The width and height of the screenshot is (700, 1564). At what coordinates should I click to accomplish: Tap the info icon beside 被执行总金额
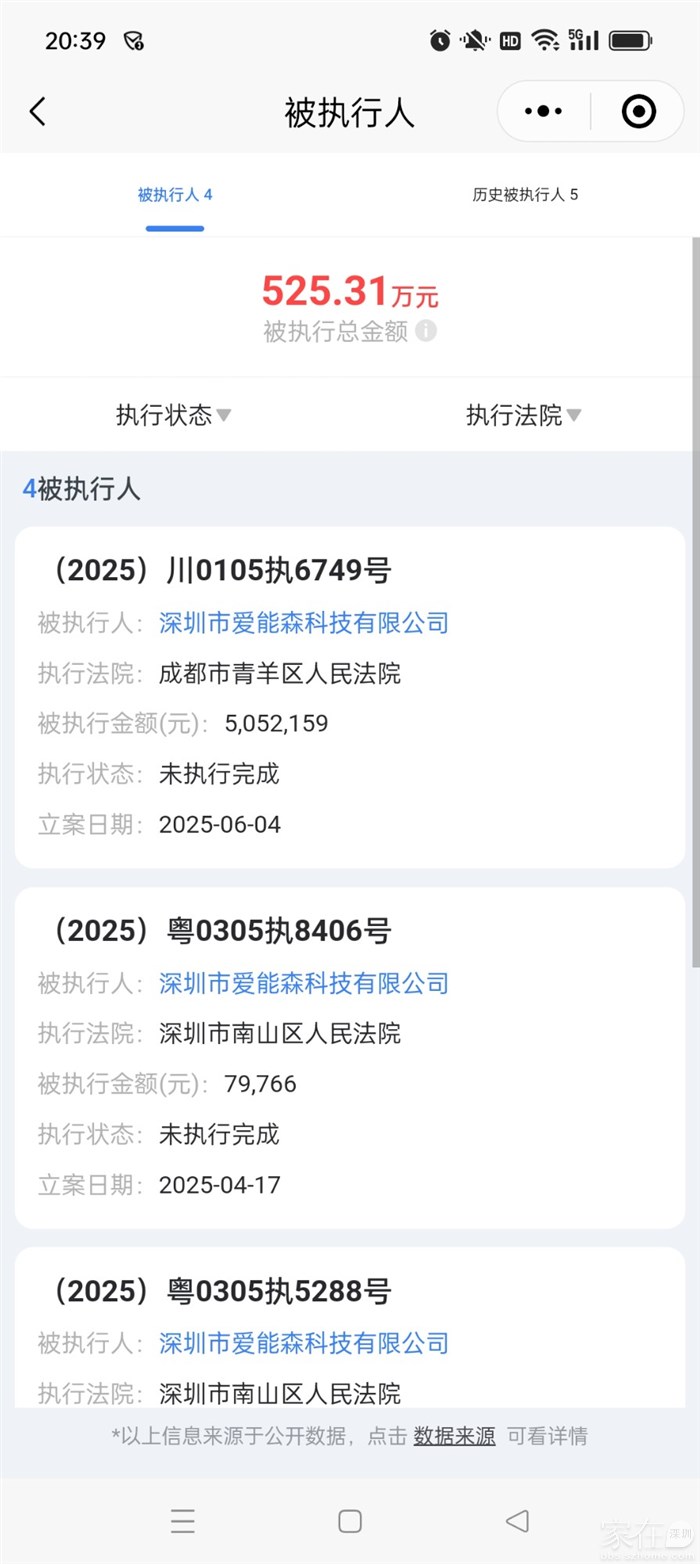coord(426,331)
